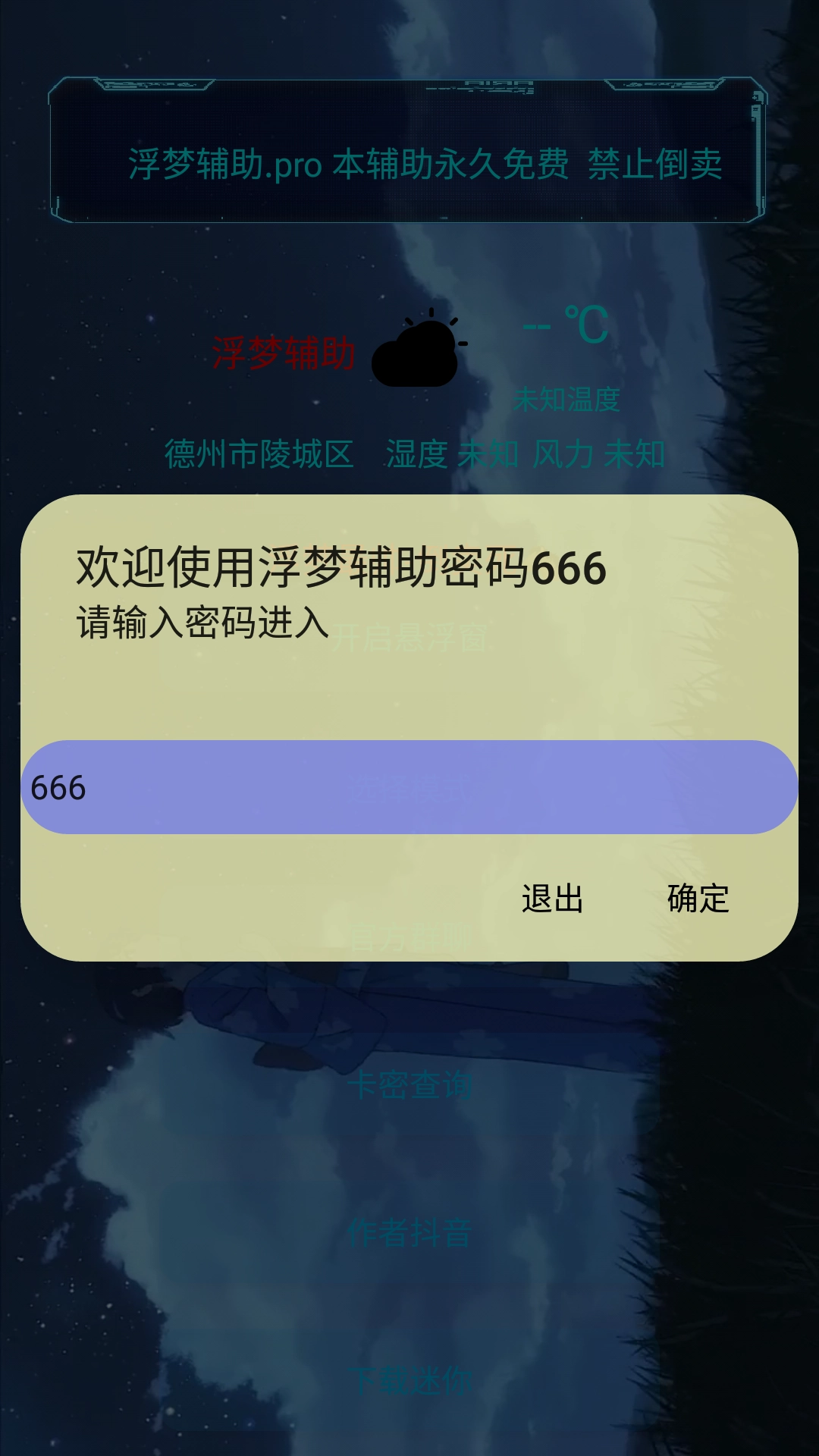This screenshot has width=819, height=1456.
Task: Visit 作者抖音 author Douyin page
Action: 409,1234
